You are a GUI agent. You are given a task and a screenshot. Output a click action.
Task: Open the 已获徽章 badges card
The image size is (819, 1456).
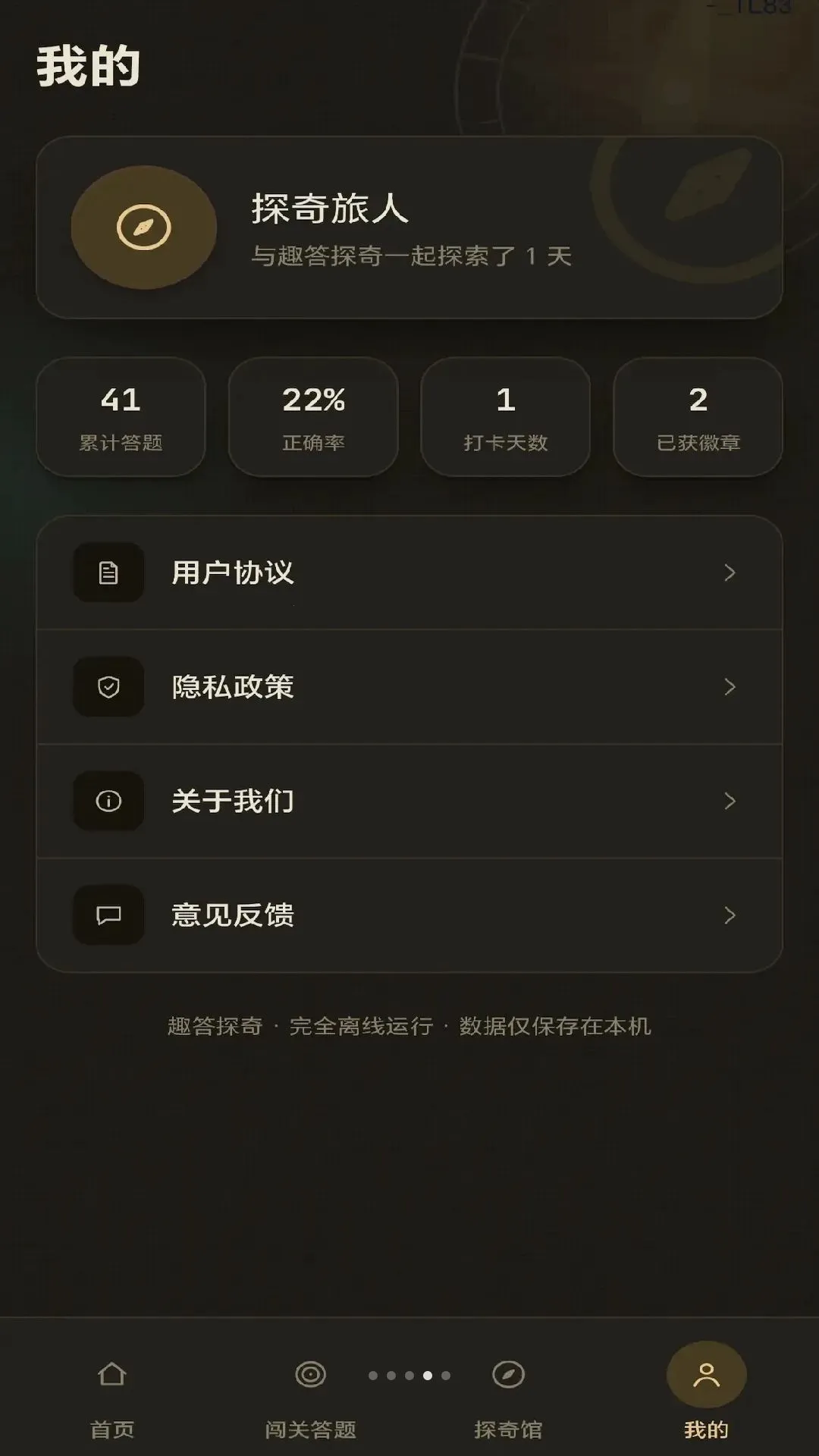(698, 417)
